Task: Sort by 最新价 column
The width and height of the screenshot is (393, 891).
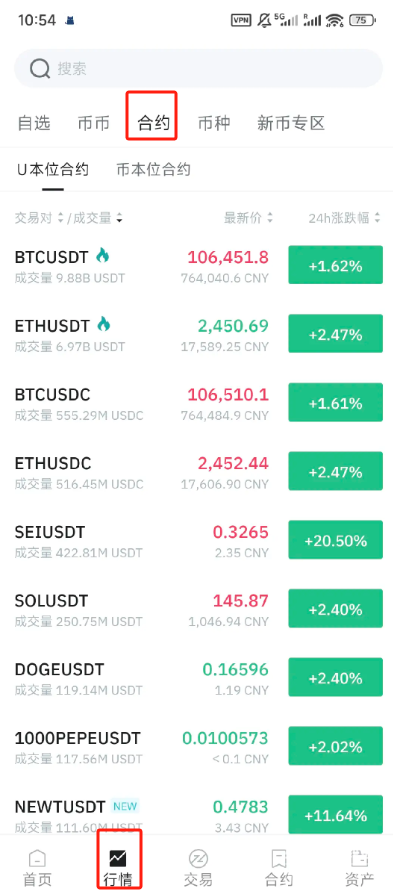Action: tap(248, 218)
